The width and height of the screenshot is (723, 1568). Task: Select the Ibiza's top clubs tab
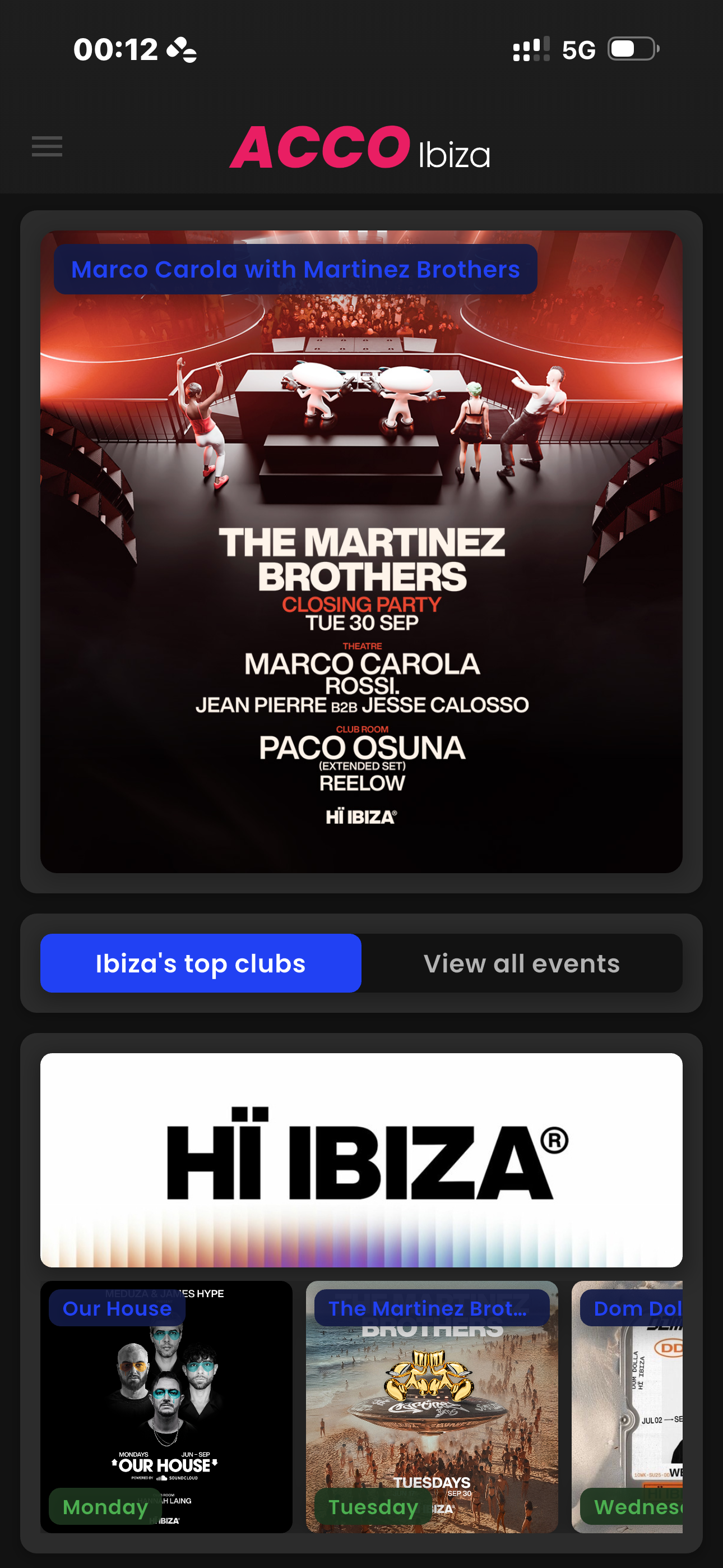pyautogui.click(x=201, y=963)
